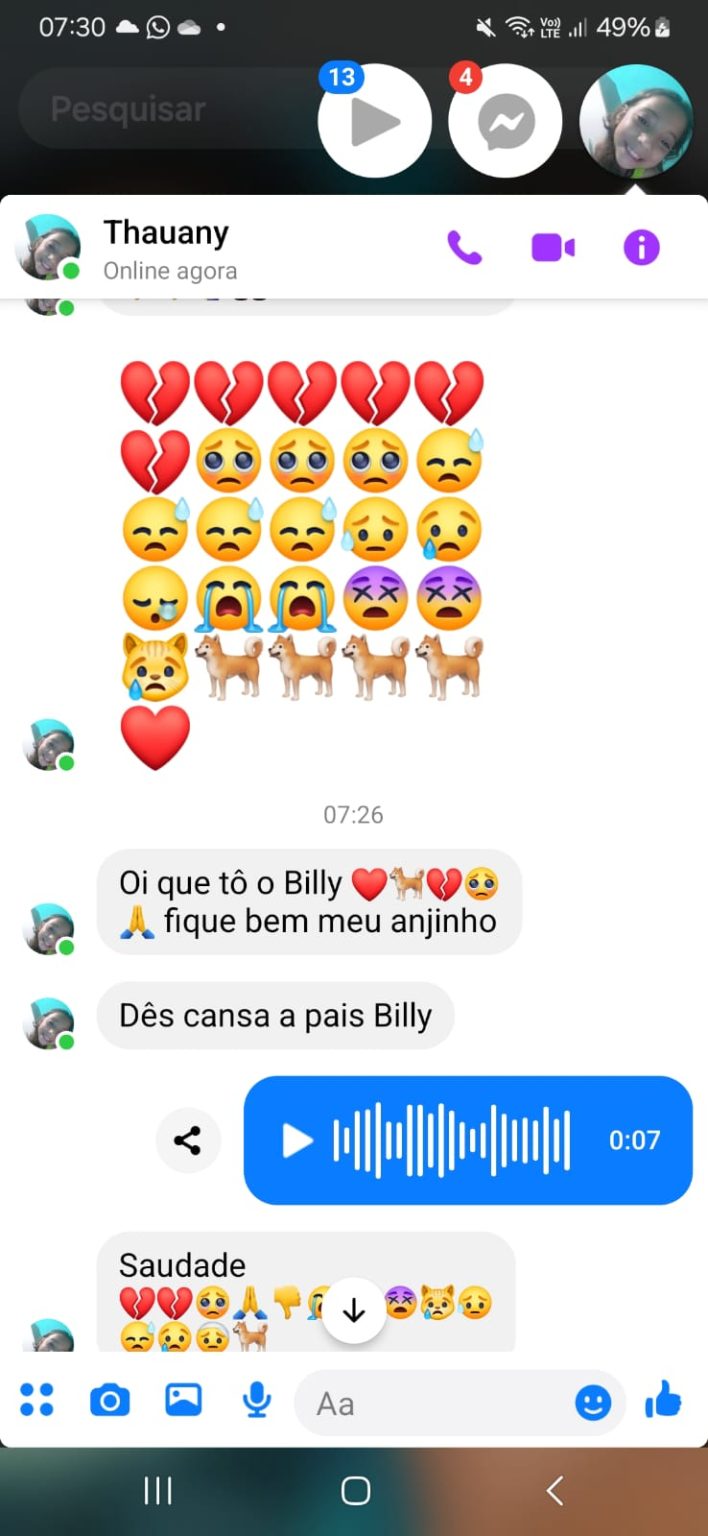The image size is (708, 1536).
Task: Open conversation info for Thauany
Action: pyautogui.click(x=641, y=247)
